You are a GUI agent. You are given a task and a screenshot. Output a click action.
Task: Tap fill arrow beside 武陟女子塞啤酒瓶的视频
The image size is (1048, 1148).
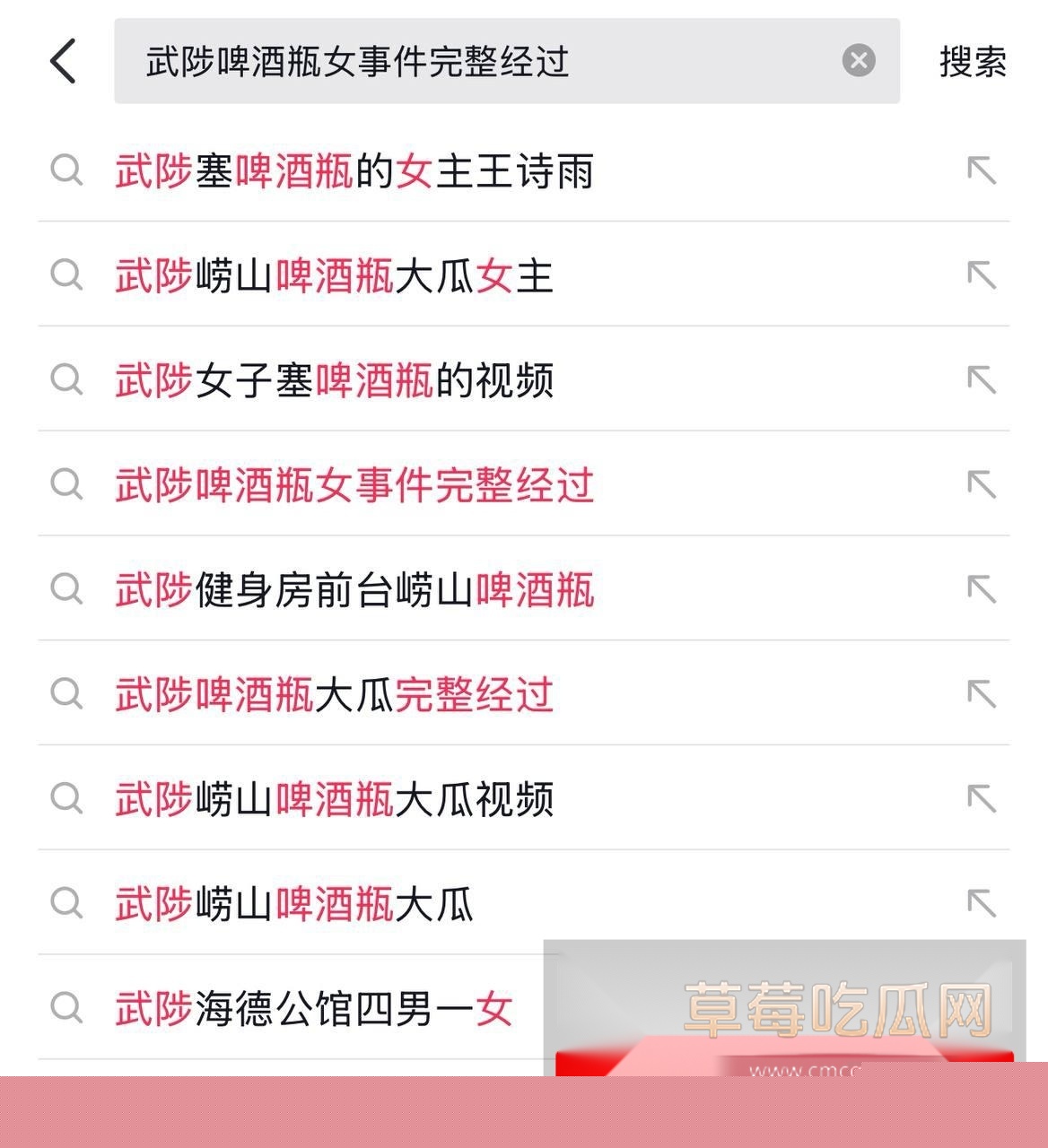(982, 380)
